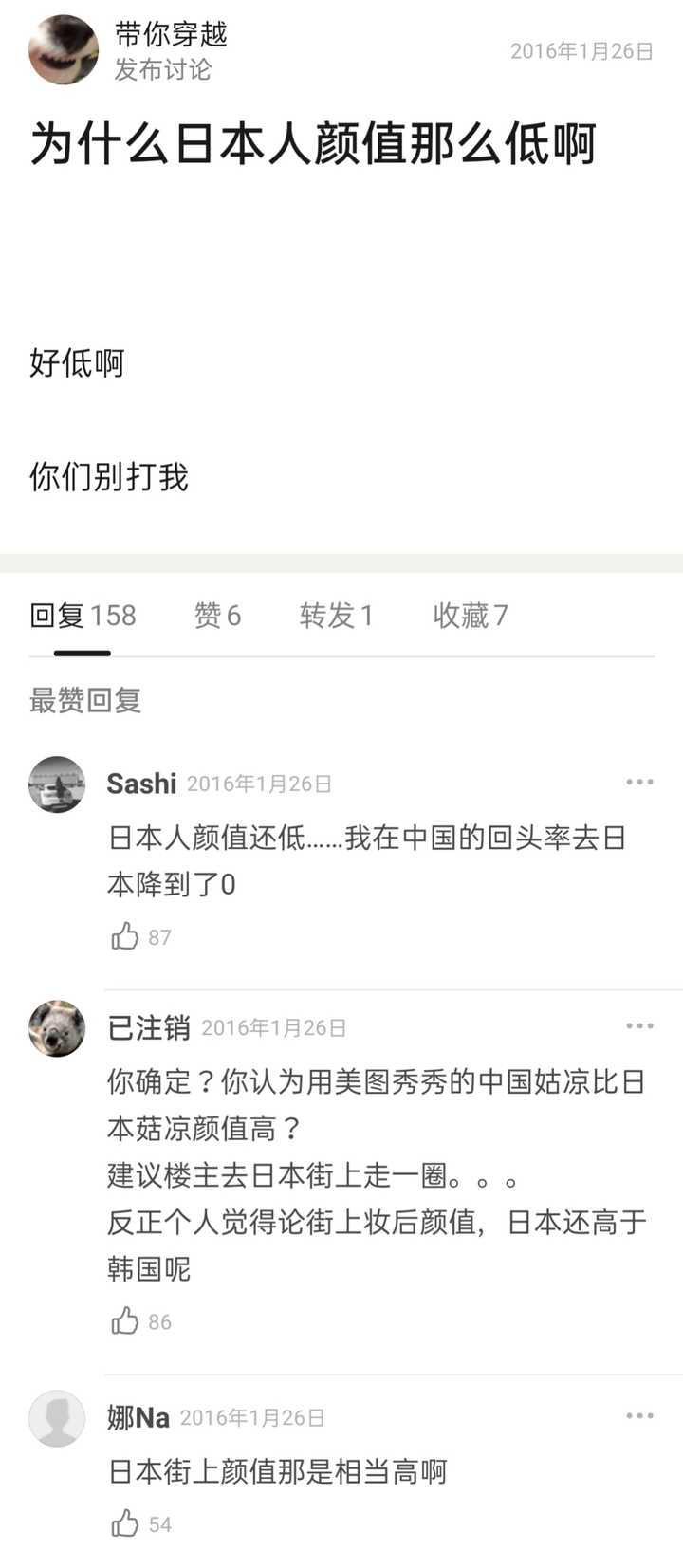The height and width of the screenshot is (1568, 683).
Task: Click the like count 87 under Sashi's comment
Action: 161,937
